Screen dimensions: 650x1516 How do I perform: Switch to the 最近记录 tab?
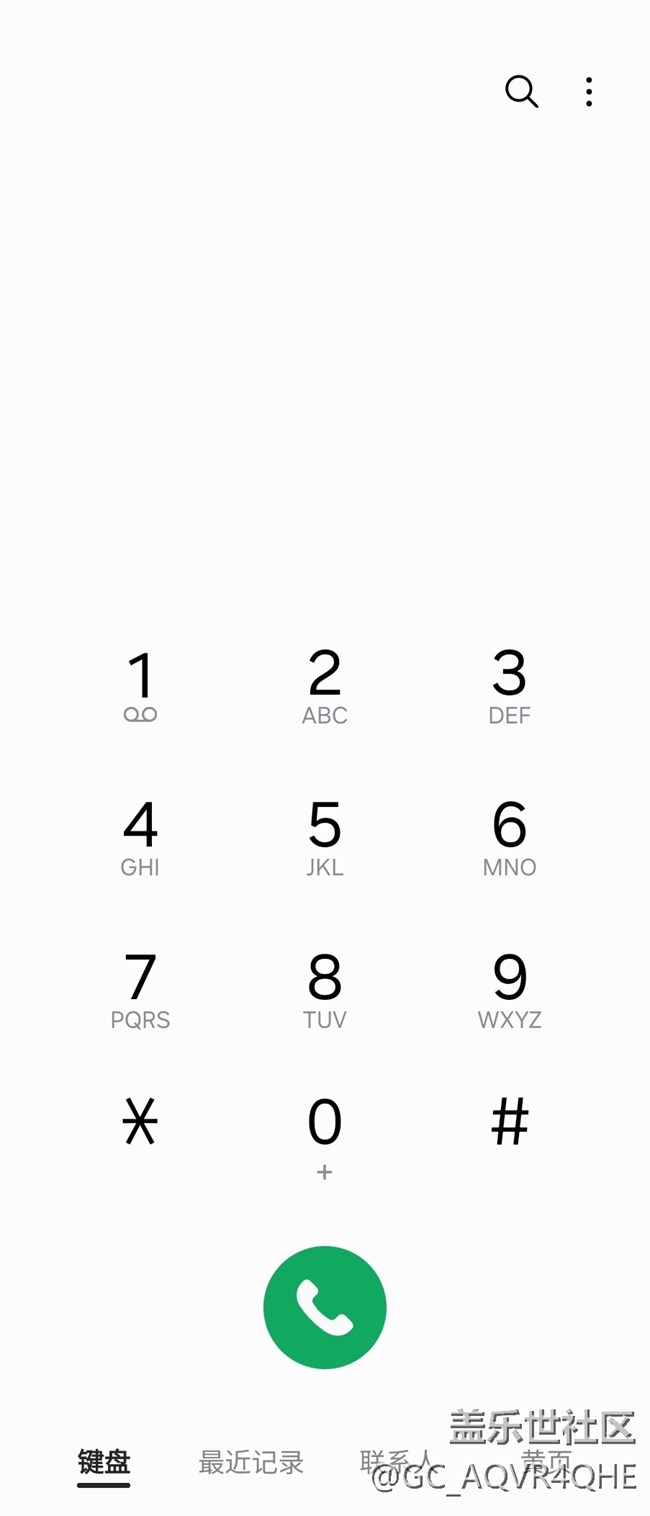[x=251, y=1463]
